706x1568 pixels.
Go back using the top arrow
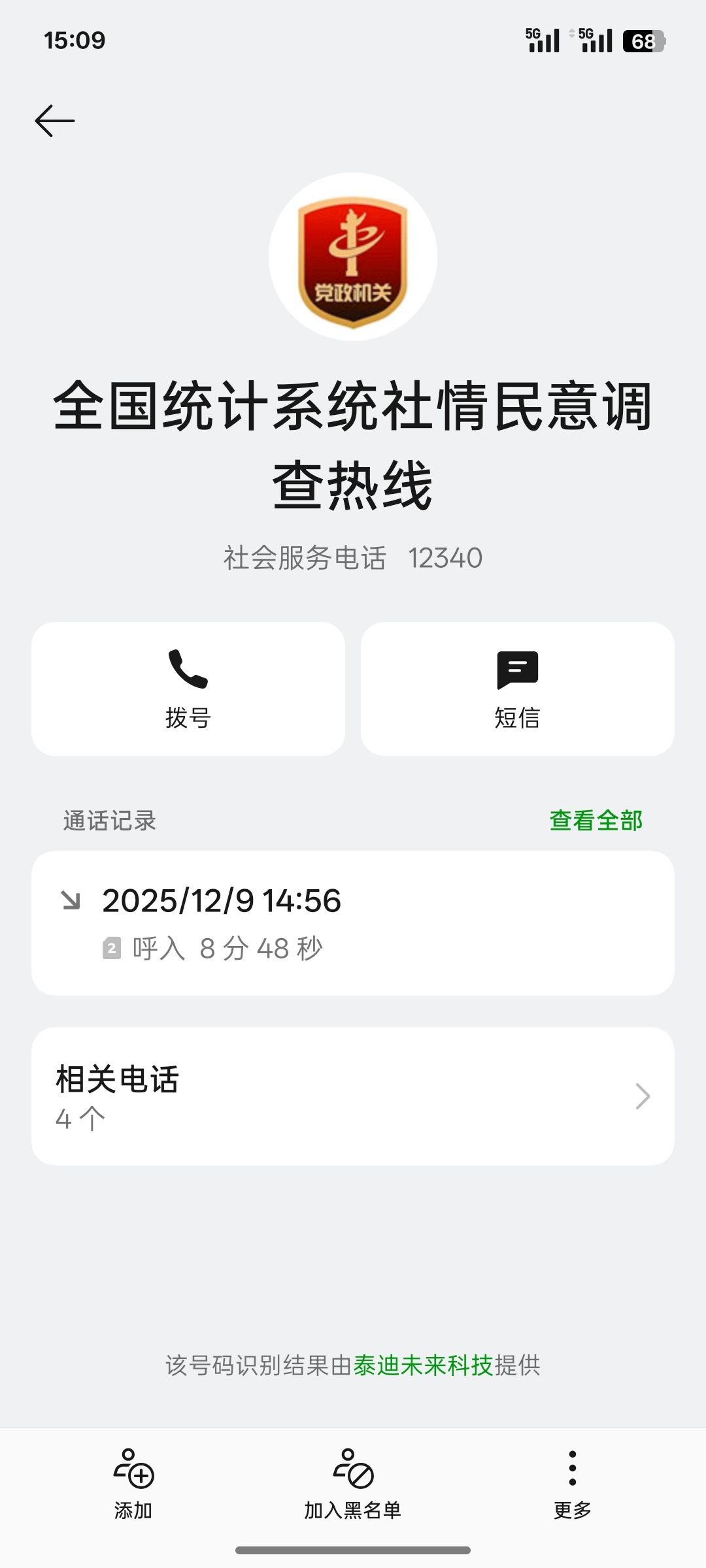(x=55, y=121)
